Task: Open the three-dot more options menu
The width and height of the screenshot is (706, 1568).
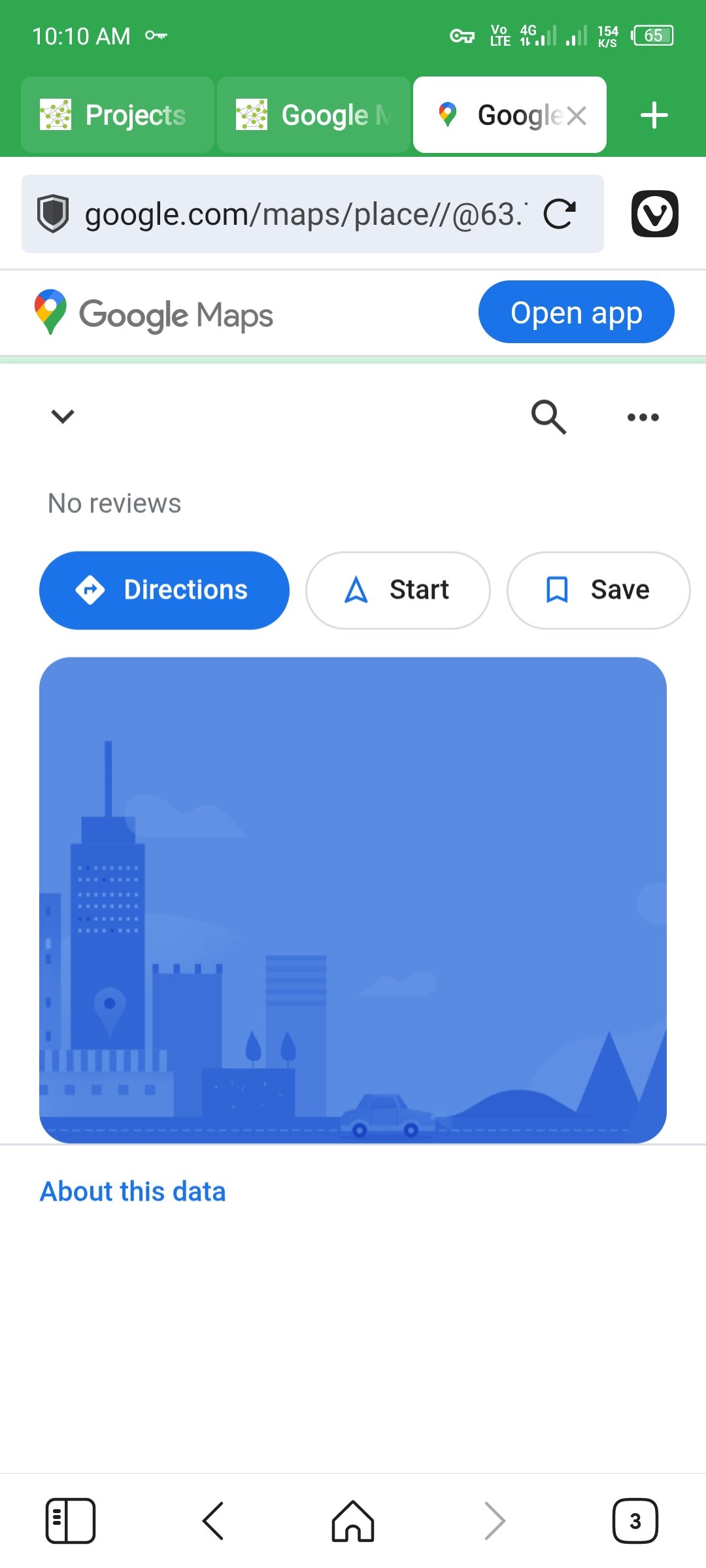Action: [643, 416]
